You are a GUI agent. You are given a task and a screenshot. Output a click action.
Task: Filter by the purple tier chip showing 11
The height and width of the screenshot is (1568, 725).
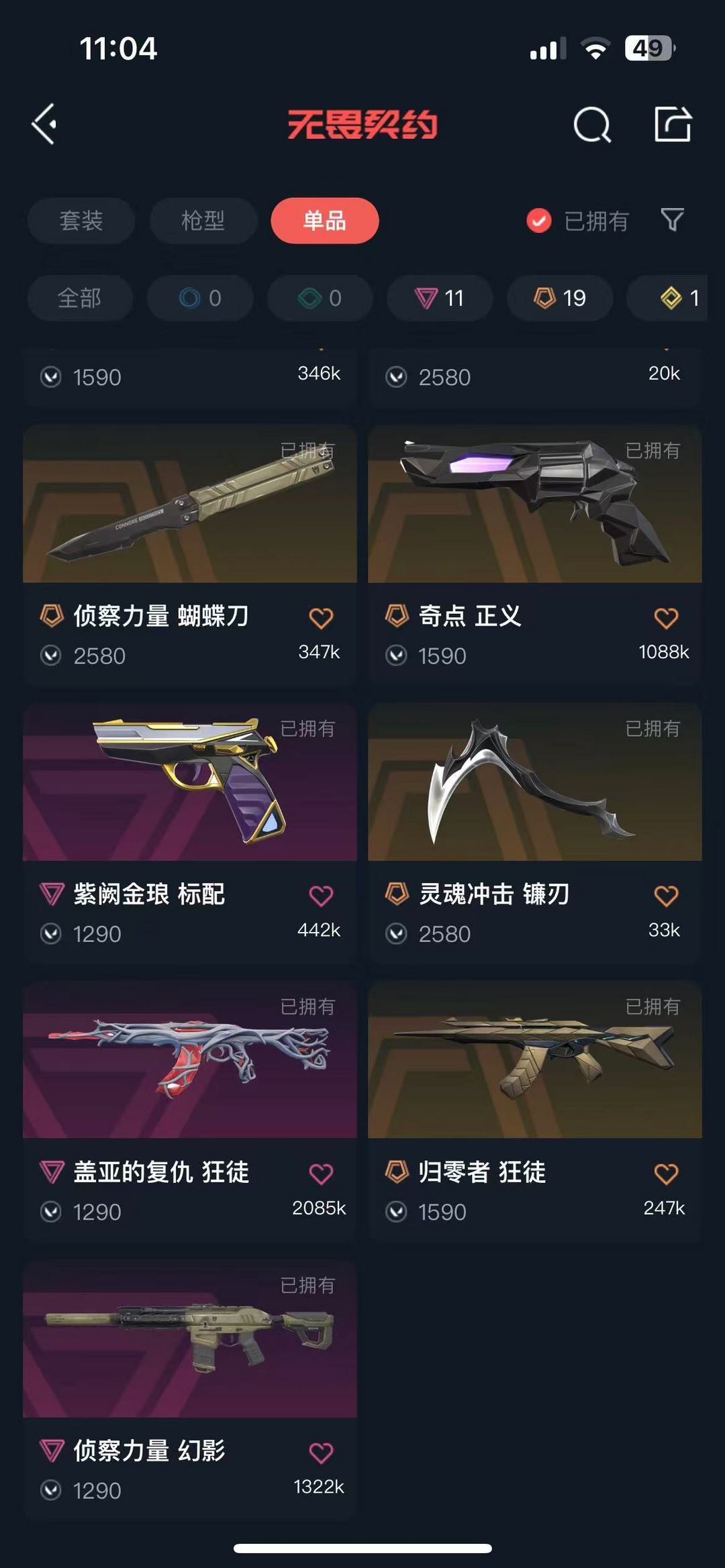point(440,298)
